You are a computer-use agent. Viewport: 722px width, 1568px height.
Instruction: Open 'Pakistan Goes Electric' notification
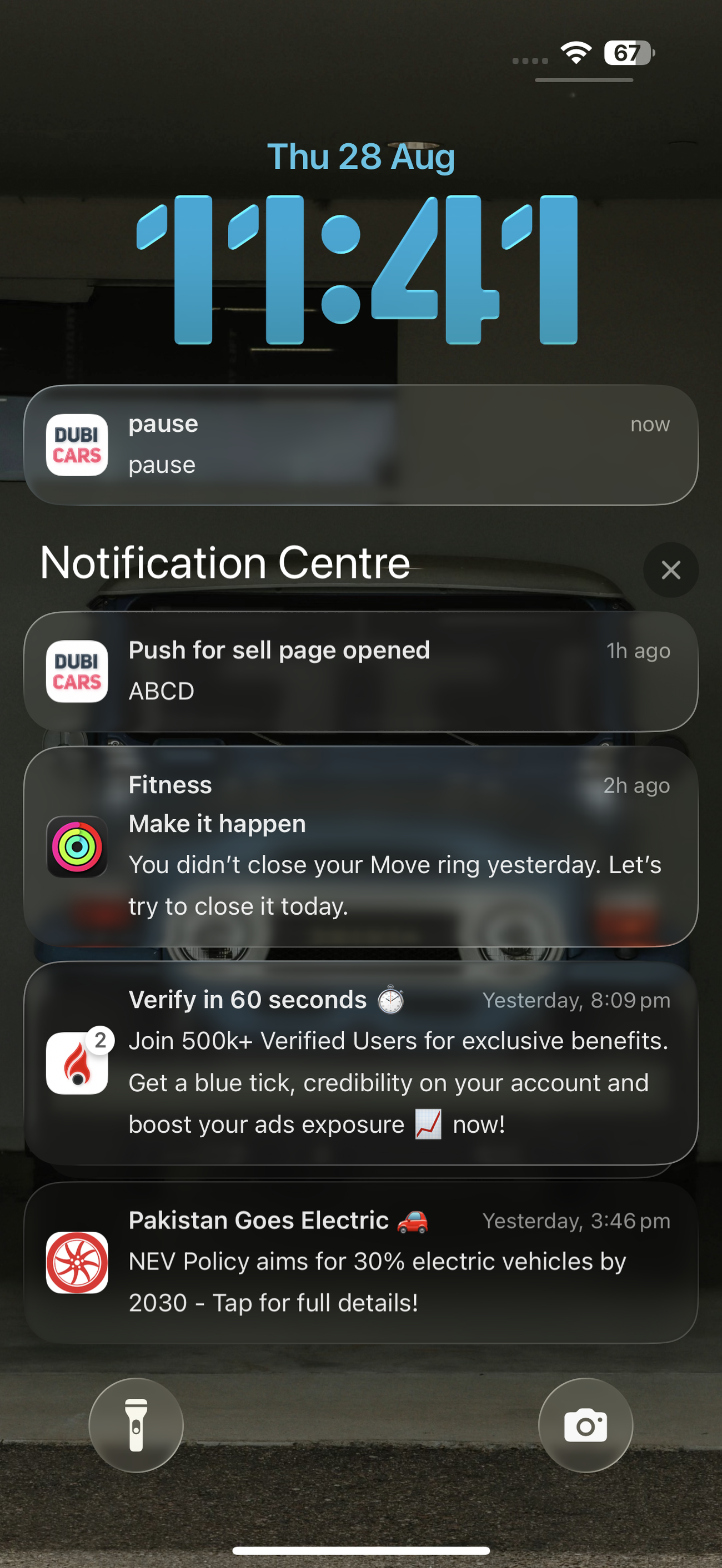pyautogui.click(x=360, y=1262)
